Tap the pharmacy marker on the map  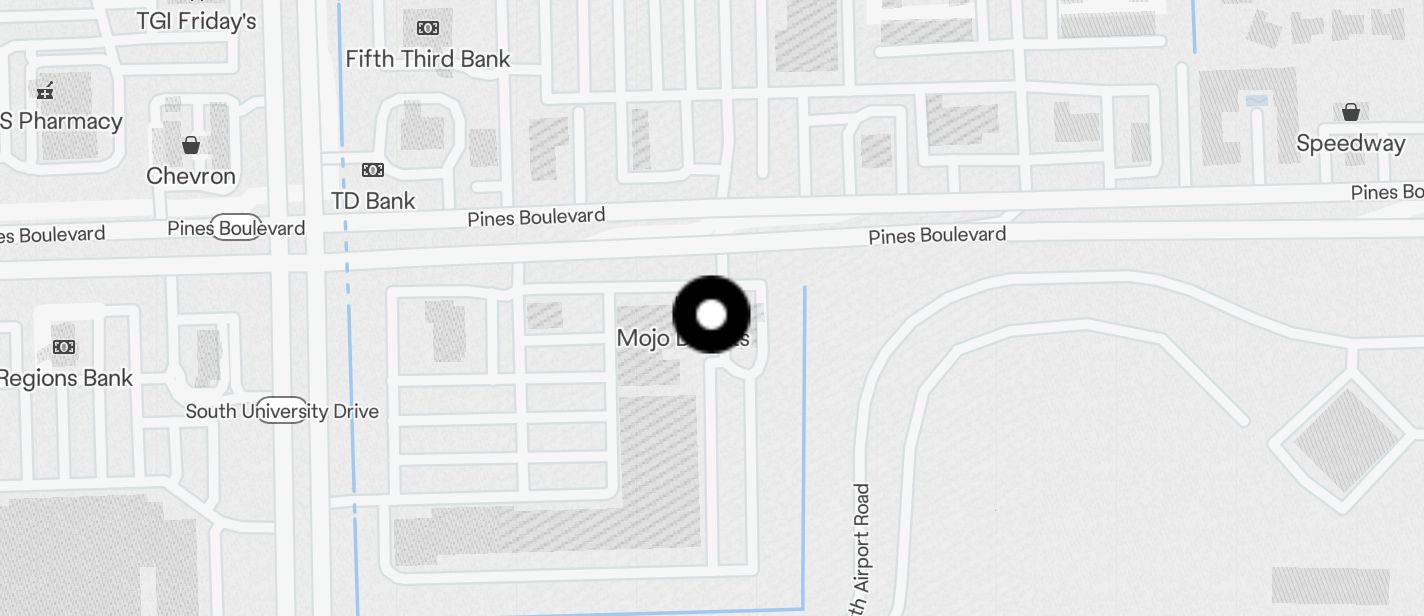click(x=45, y=92)
